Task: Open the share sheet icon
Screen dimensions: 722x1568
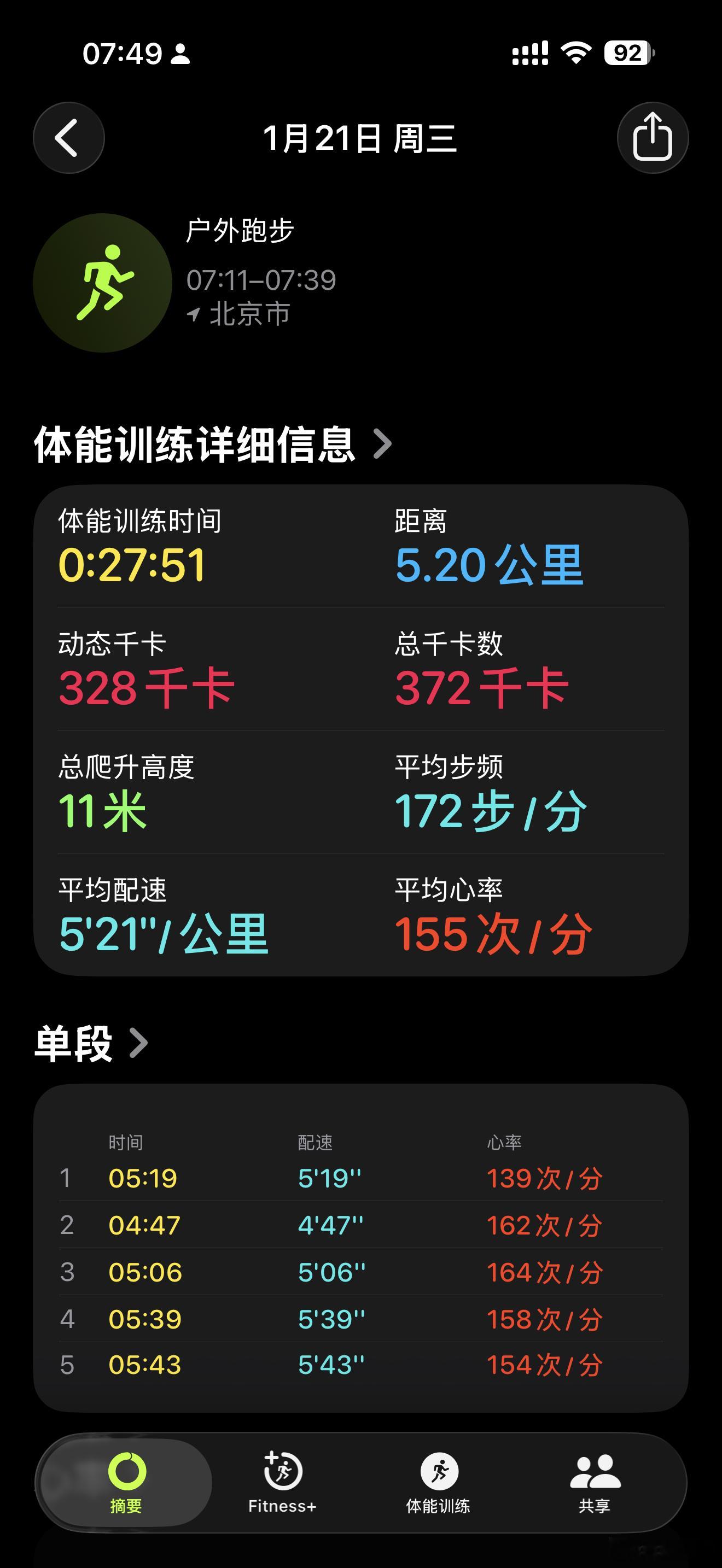Action: (x=653, y=138)
